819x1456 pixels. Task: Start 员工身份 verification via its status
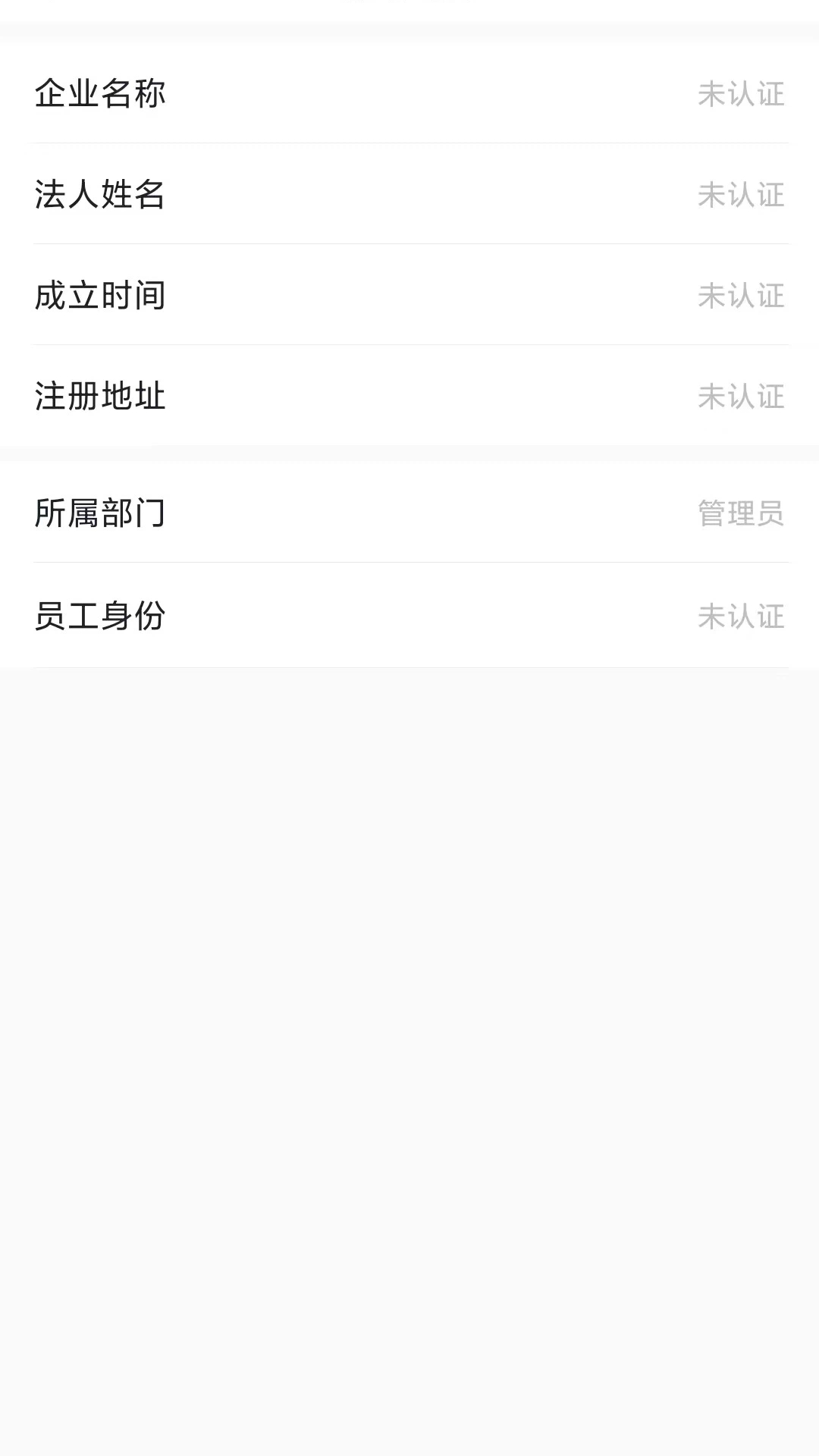[x=742, y=617]
